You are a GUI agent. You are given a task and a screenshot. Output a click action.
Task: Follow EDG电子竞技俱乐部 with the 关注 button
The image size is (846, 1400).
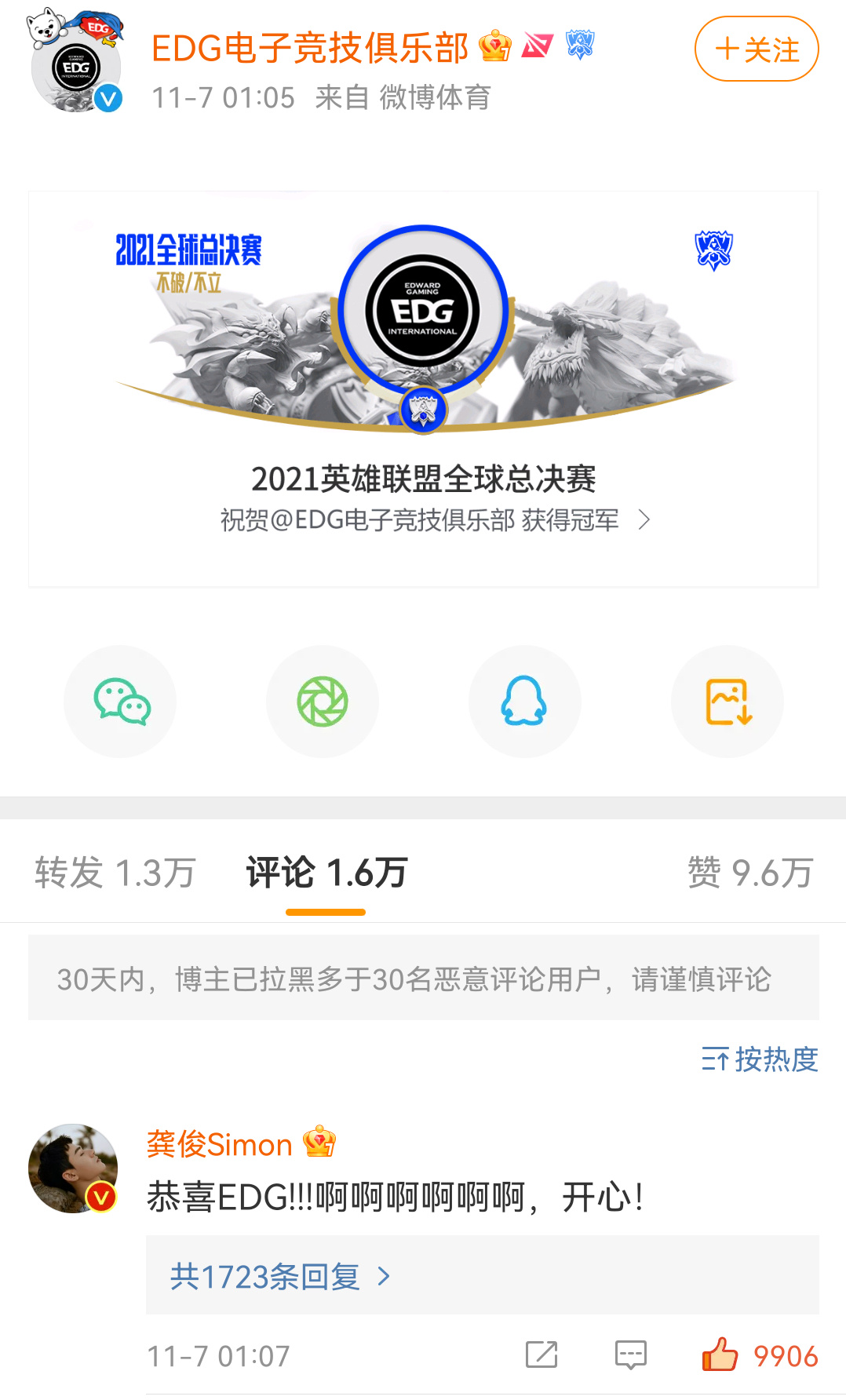click(x=757, y=49)
